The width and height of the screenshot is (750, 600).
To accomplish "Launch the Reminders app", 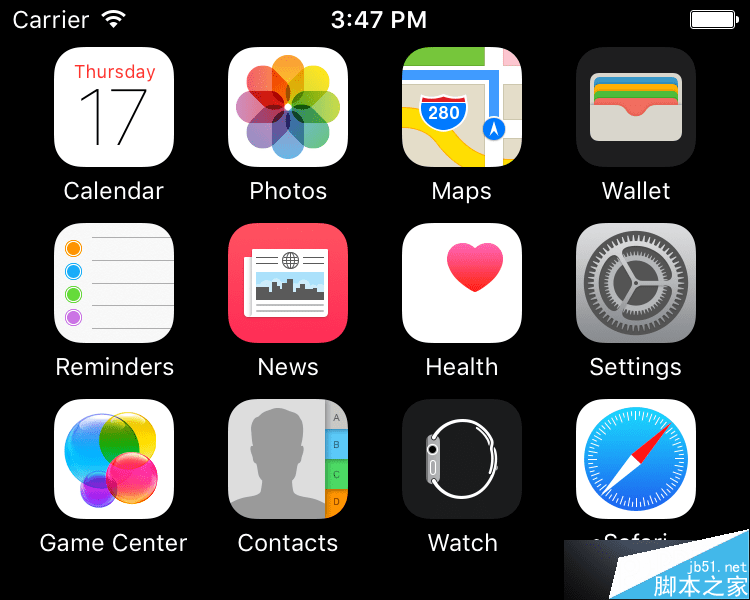I will [x=114, y=283].
